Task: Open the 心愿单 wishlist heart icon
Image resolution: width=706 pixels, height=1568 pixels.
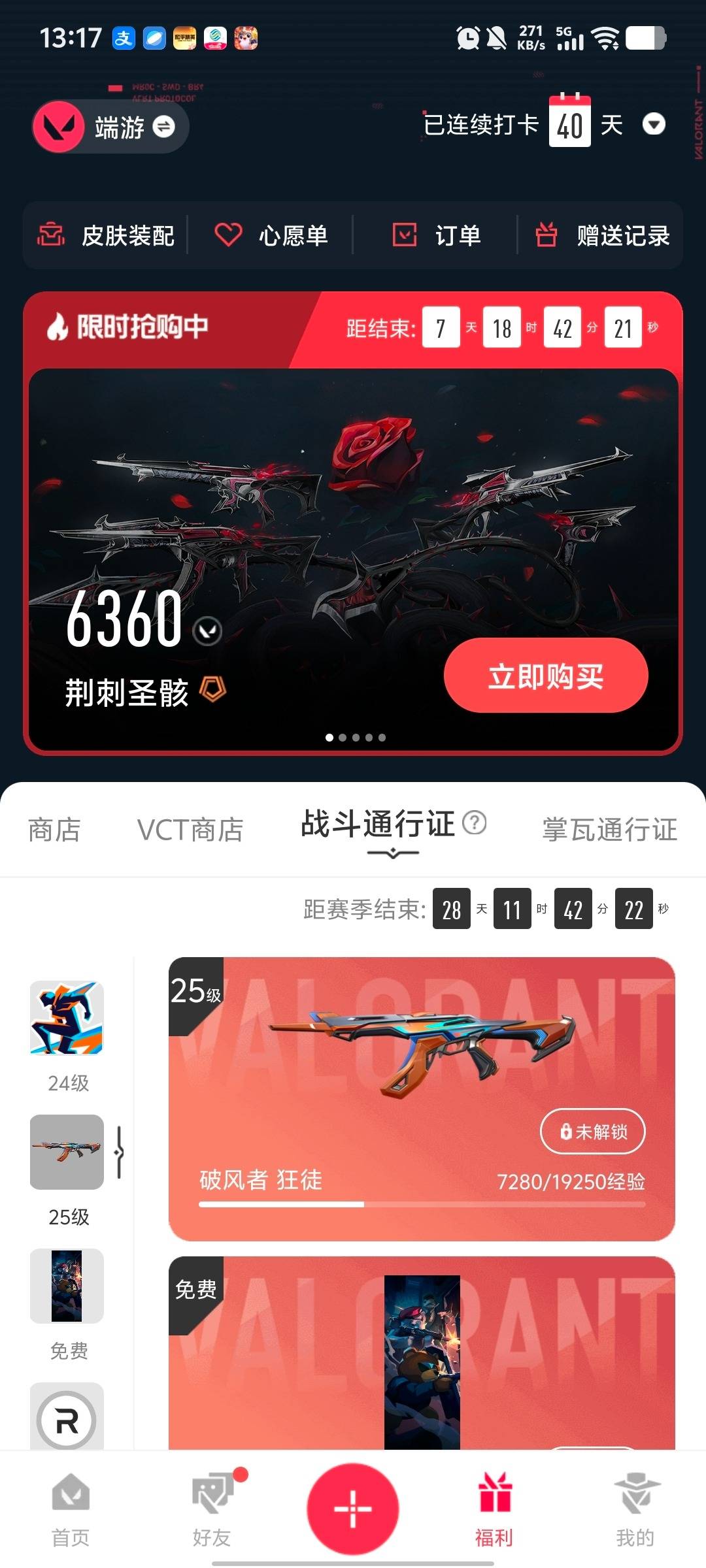Action: click(x=226, y=237)
